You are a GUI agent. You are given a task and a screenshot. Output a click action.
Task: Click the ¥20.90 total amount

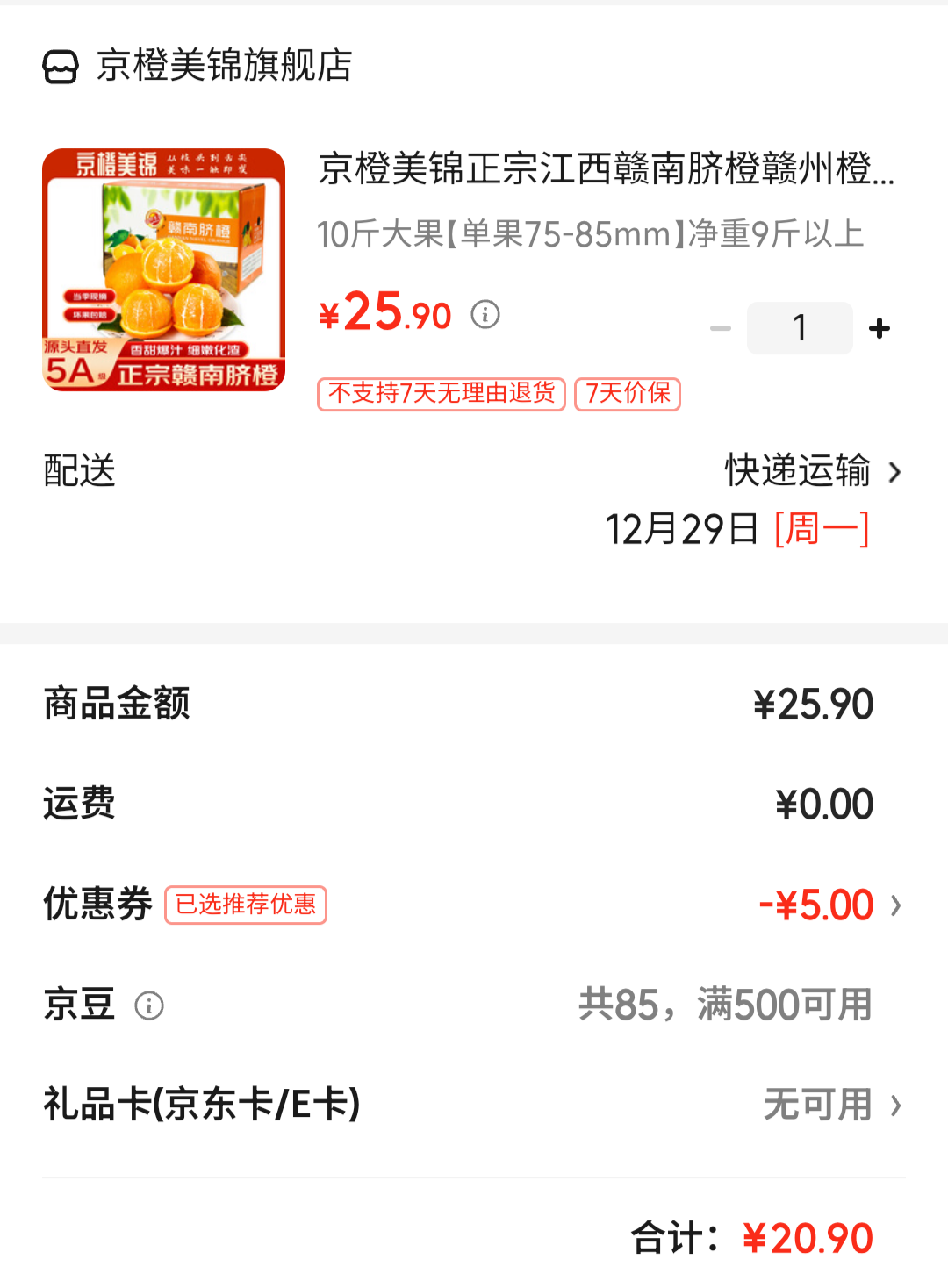808,1236
